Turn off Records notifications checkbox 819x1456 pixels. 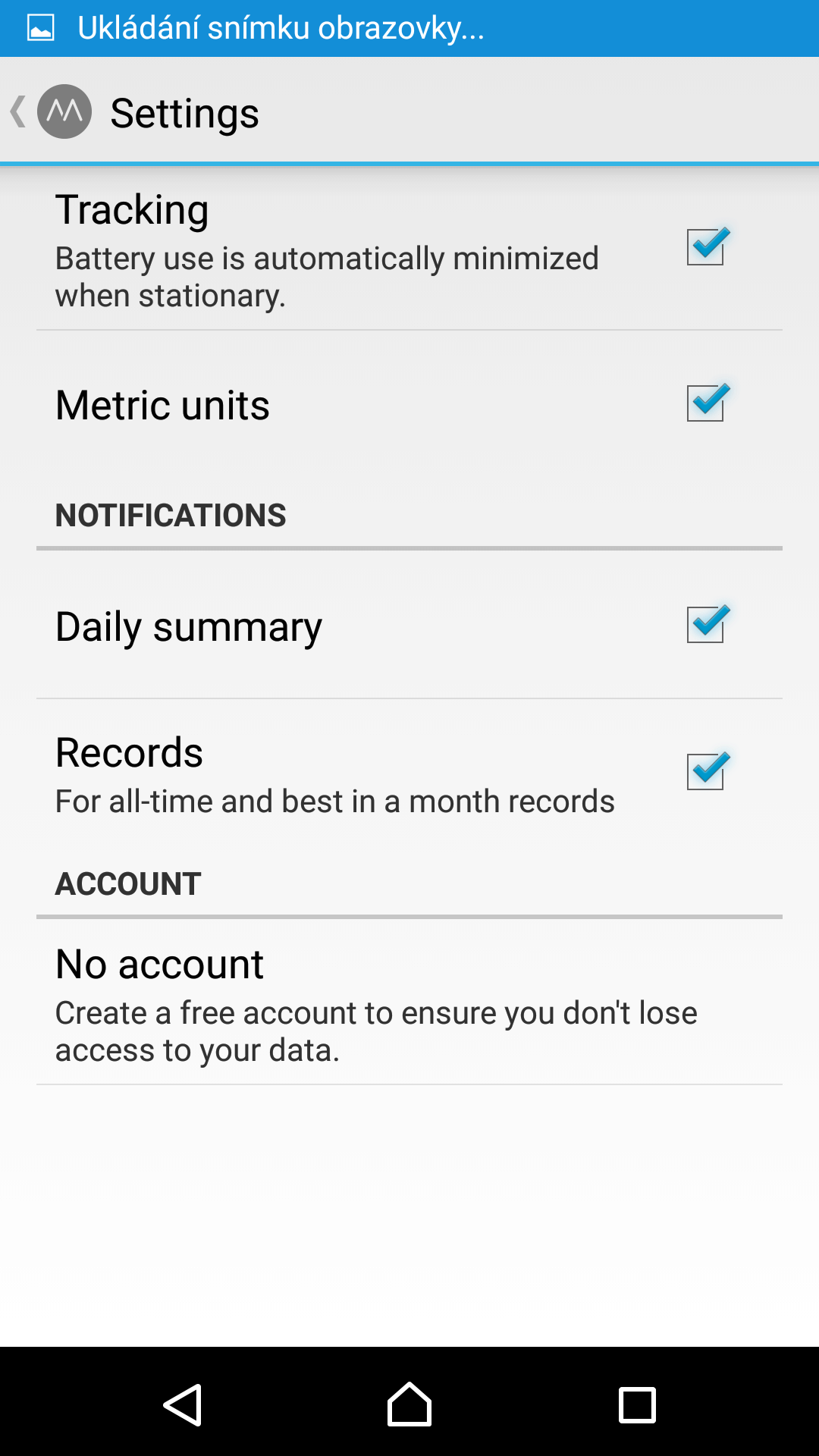click(x=707, y=772)
